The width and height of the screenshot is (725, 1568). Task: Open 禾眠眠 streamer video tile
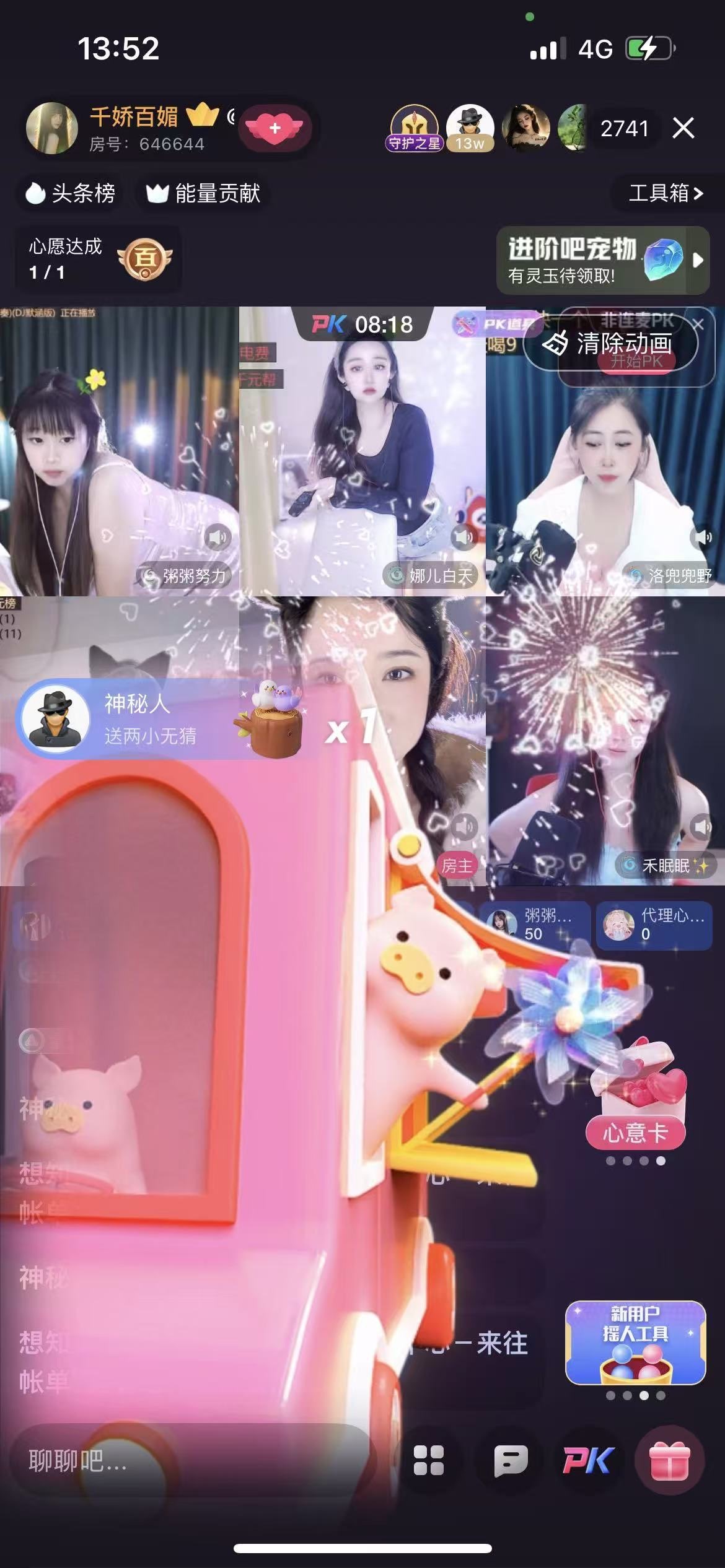604,743
